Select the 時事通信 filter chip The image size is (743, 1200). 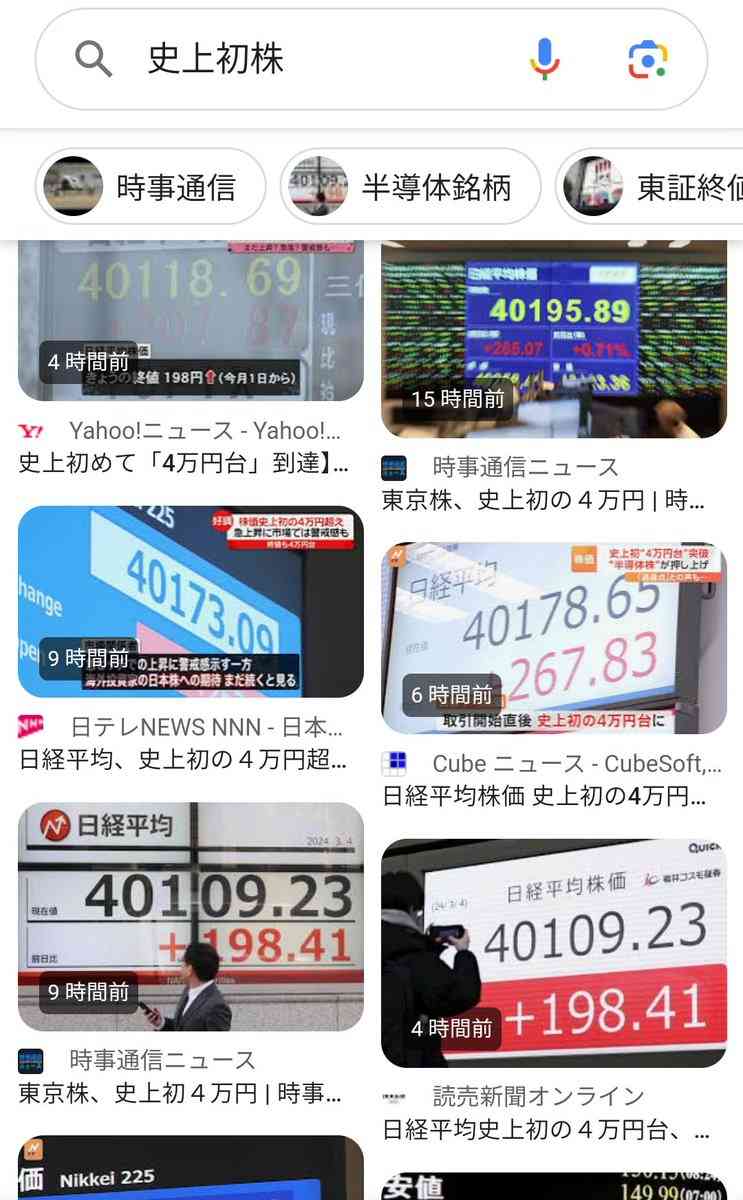click(151, 187)
